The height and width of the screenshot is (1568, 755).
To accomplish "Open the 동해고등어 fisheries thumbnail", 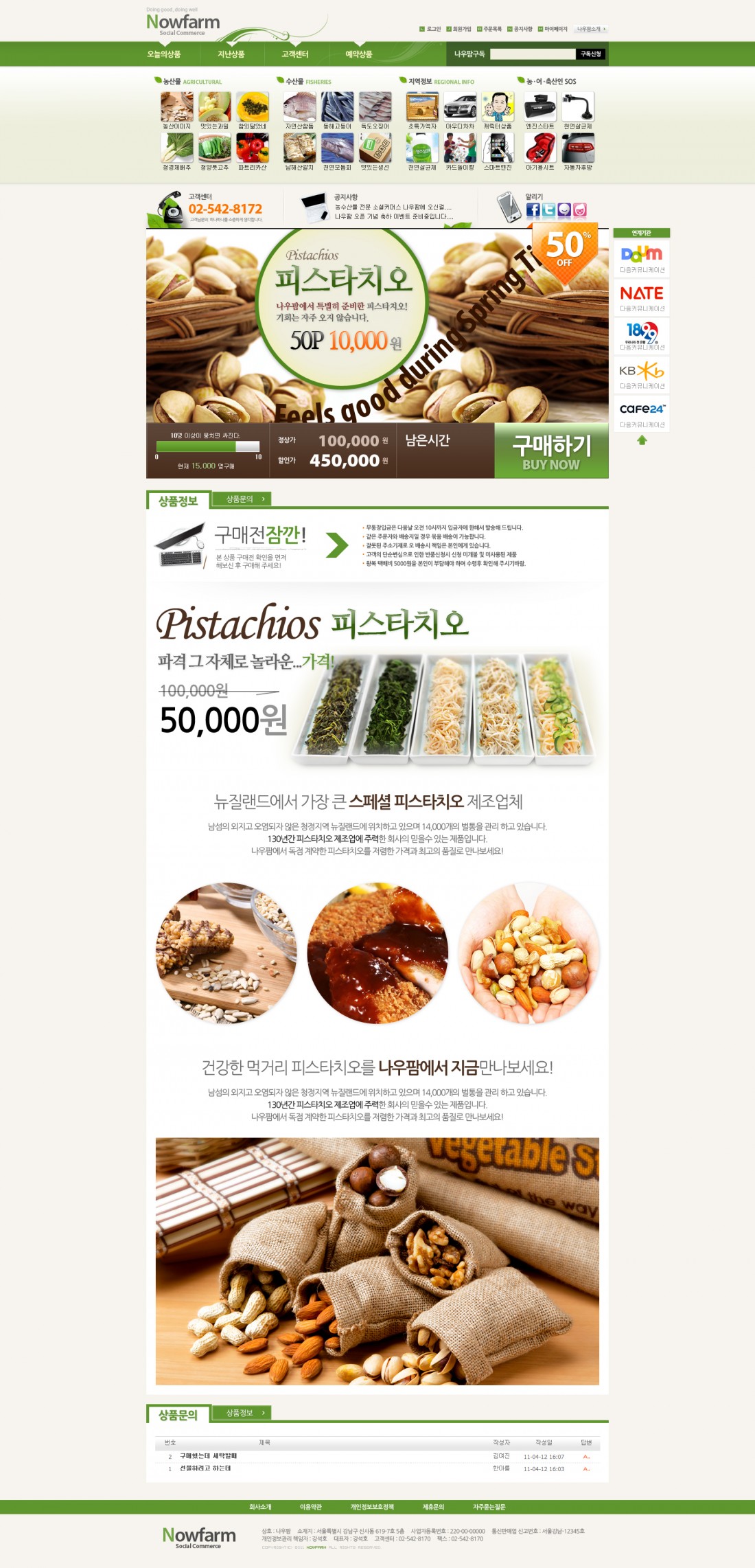I will pyautogui.click(x=337, y=107).
